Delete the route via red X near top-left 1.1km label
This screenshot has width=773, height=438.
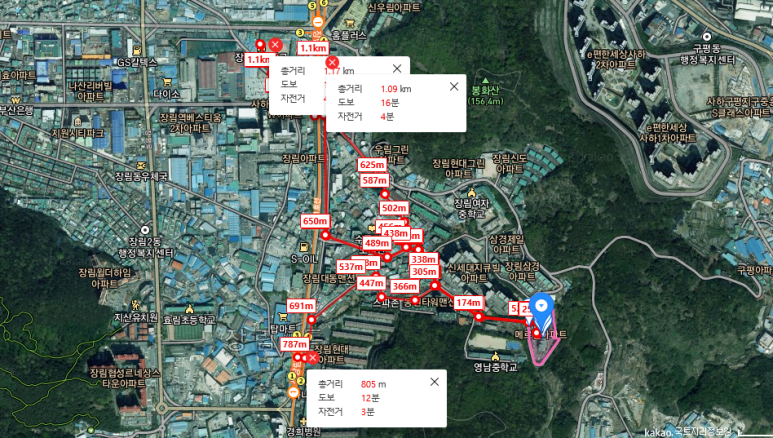[x=274, y=44]
